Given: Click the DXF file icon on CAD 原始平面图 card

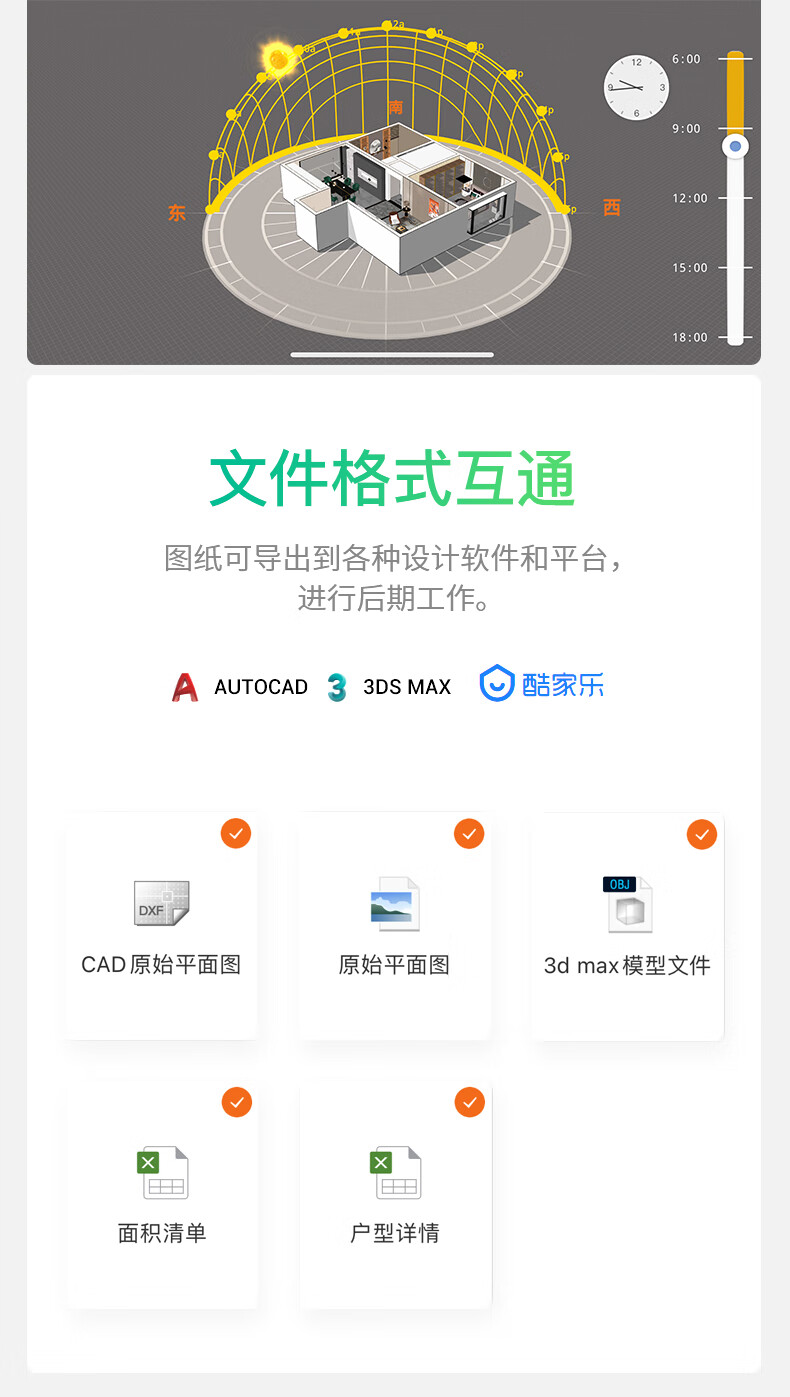Looking at the screenshot, I should coord(162,903).
